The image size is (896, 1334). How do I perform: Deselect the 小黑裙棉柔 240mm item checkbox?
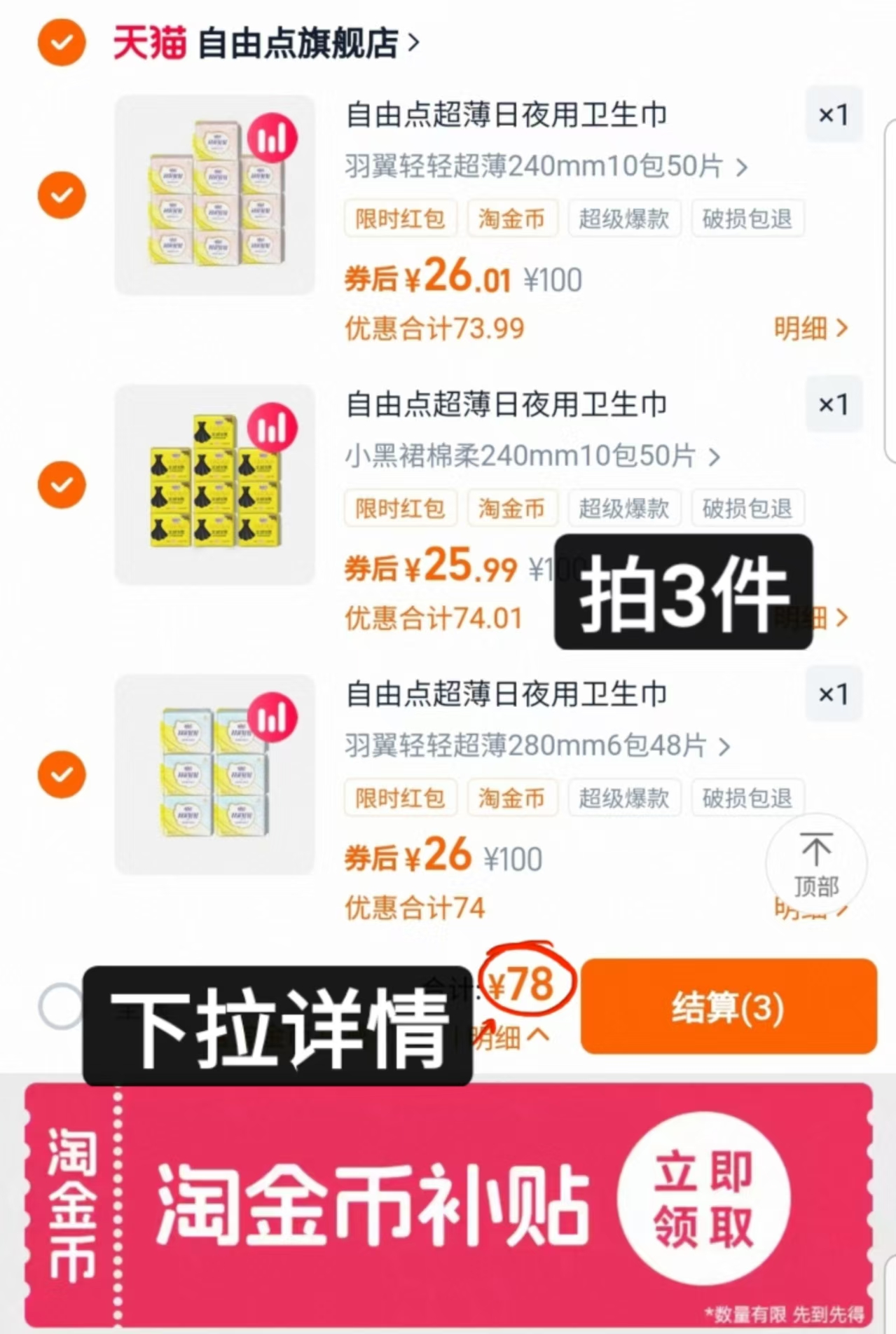tap(62, 484)
